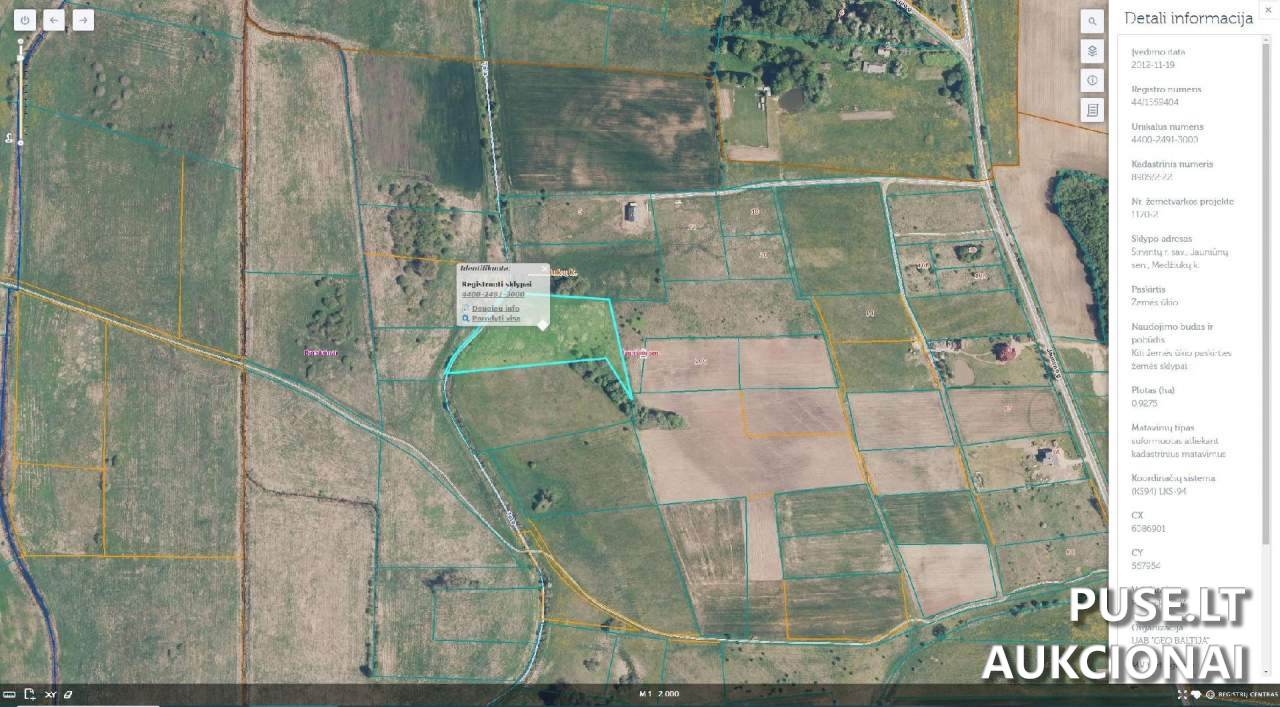Viewport: 1280px width, 707px height.
Task: Open the legend/list panel button
Action: pyautogui.click(x=1092, y=110)
